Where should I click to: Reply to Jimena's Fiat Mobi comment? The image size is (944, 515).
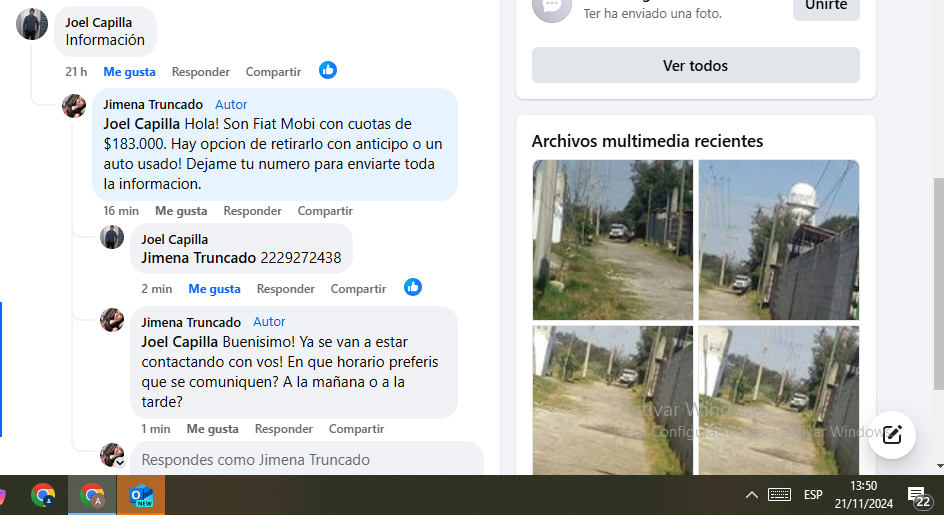[x=252, y=211]
